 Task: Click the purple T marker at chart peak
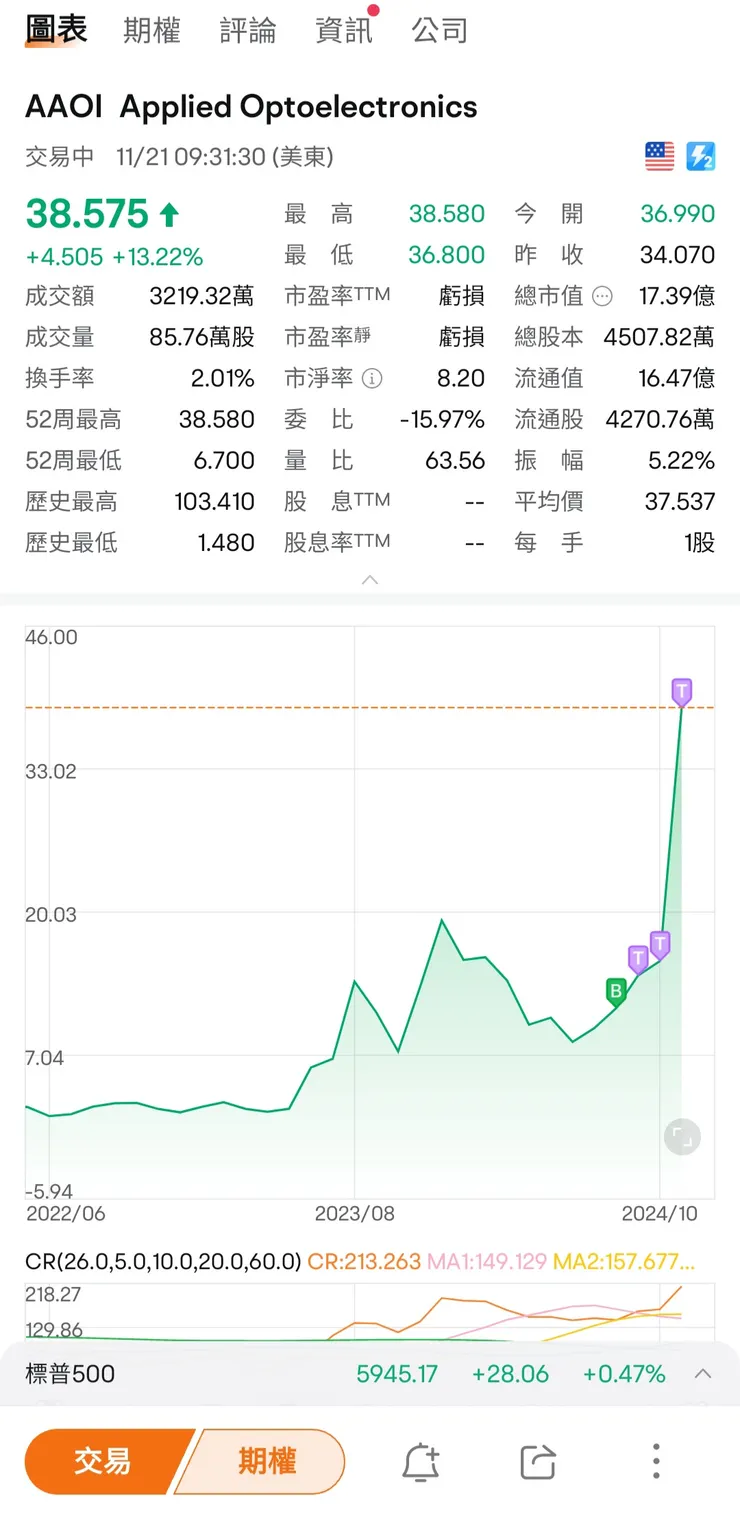tap(683, 691)
